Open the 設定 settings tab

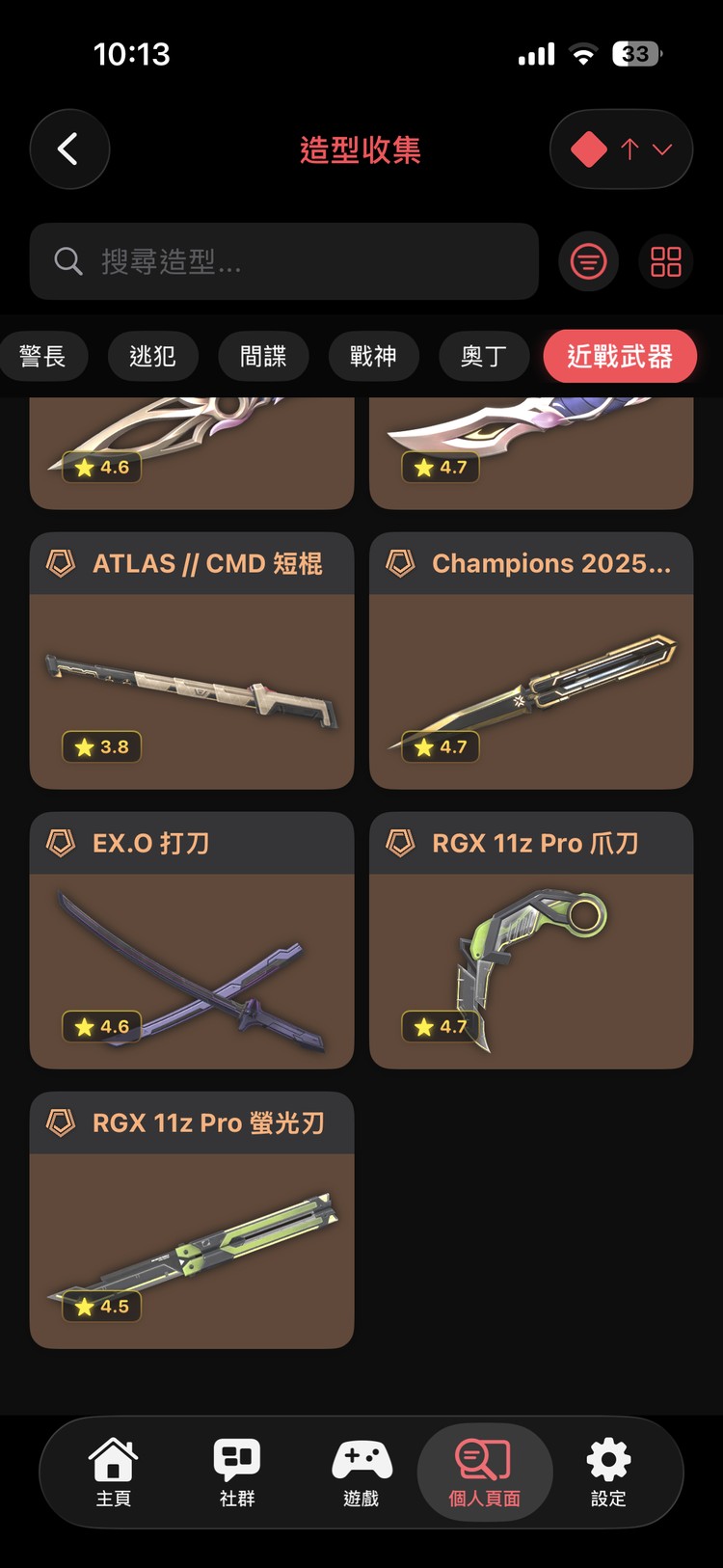click(x=608, y=1473)
